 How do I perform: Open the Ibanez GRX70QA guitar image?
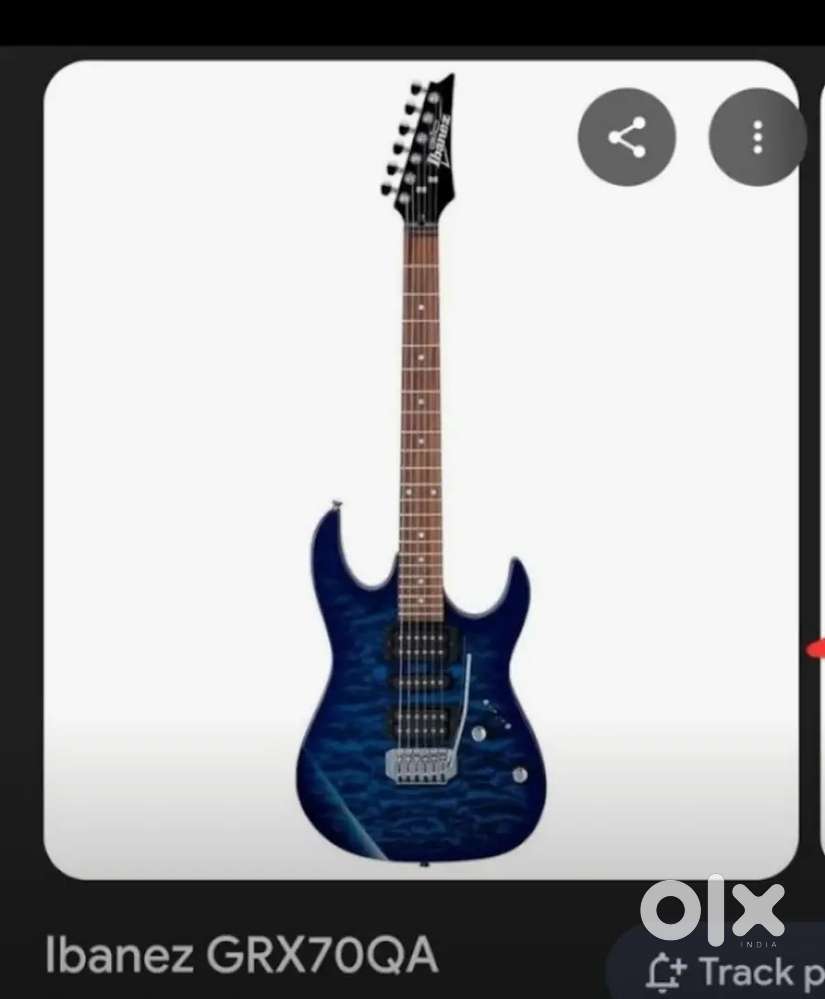(420, 470)
